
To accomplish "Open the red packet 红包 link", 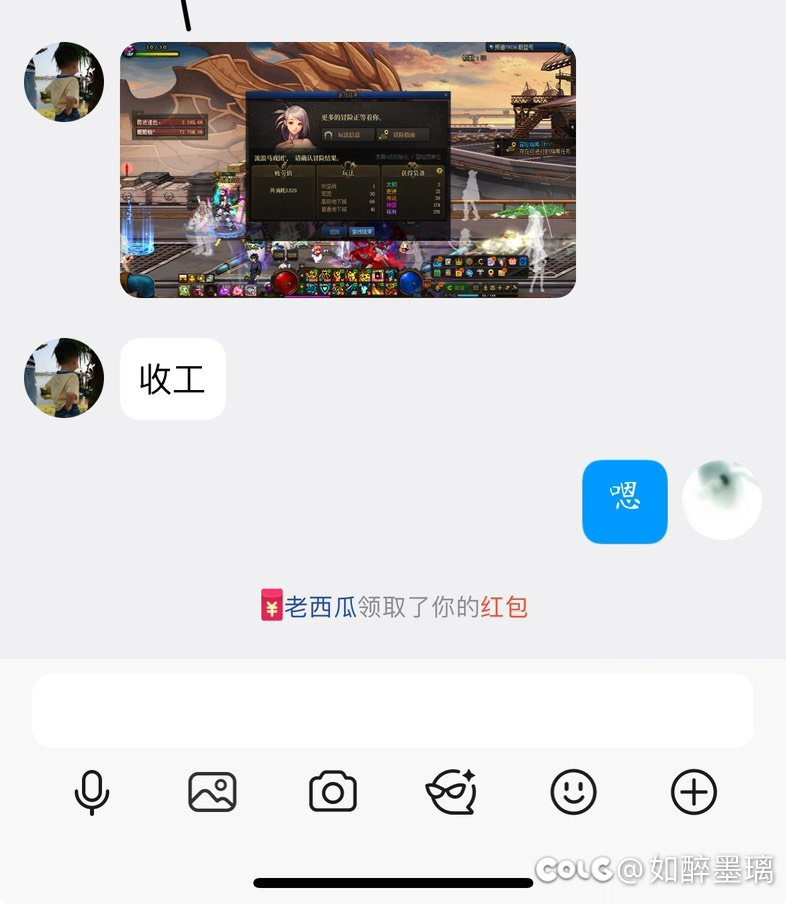I will pos(504,607).
